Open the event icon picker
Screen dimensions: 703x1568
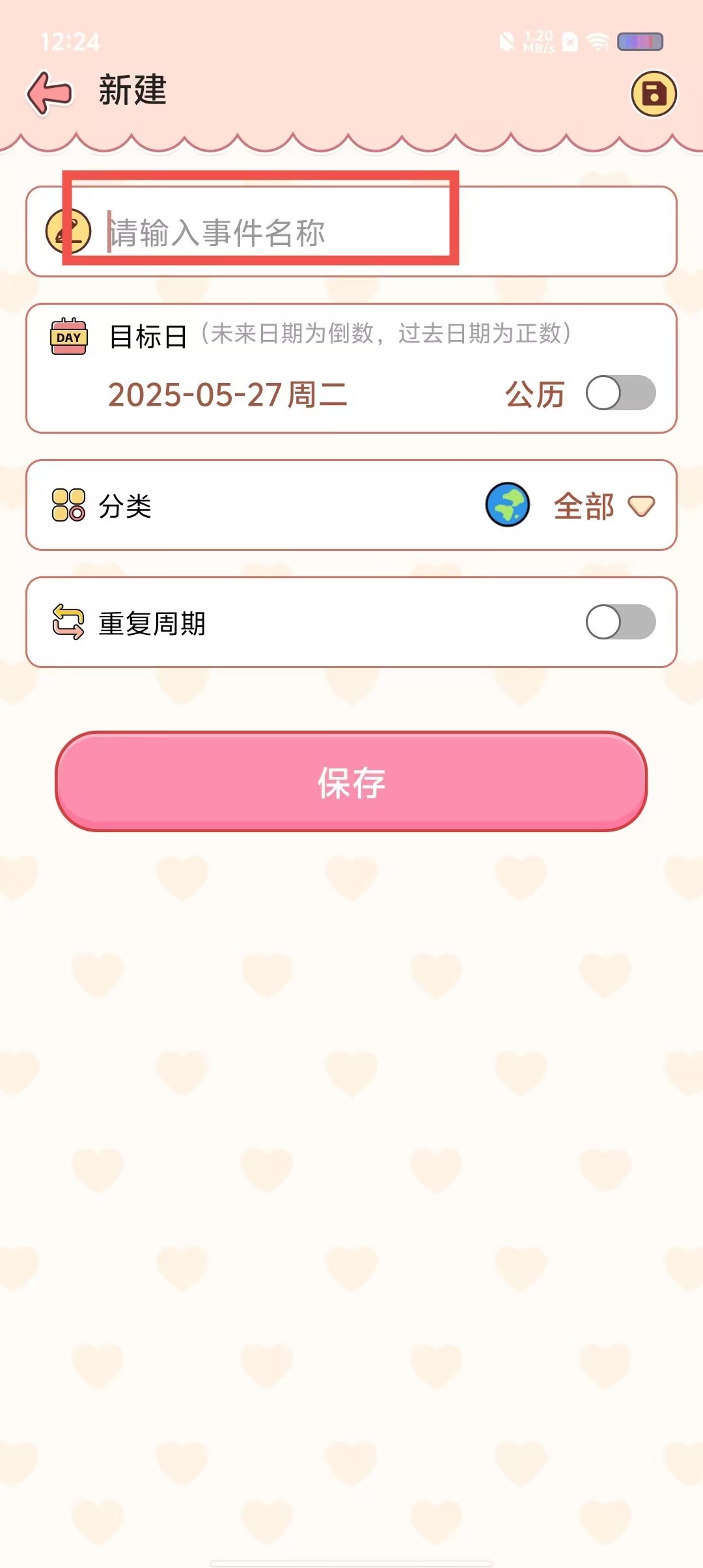point(68,232)
